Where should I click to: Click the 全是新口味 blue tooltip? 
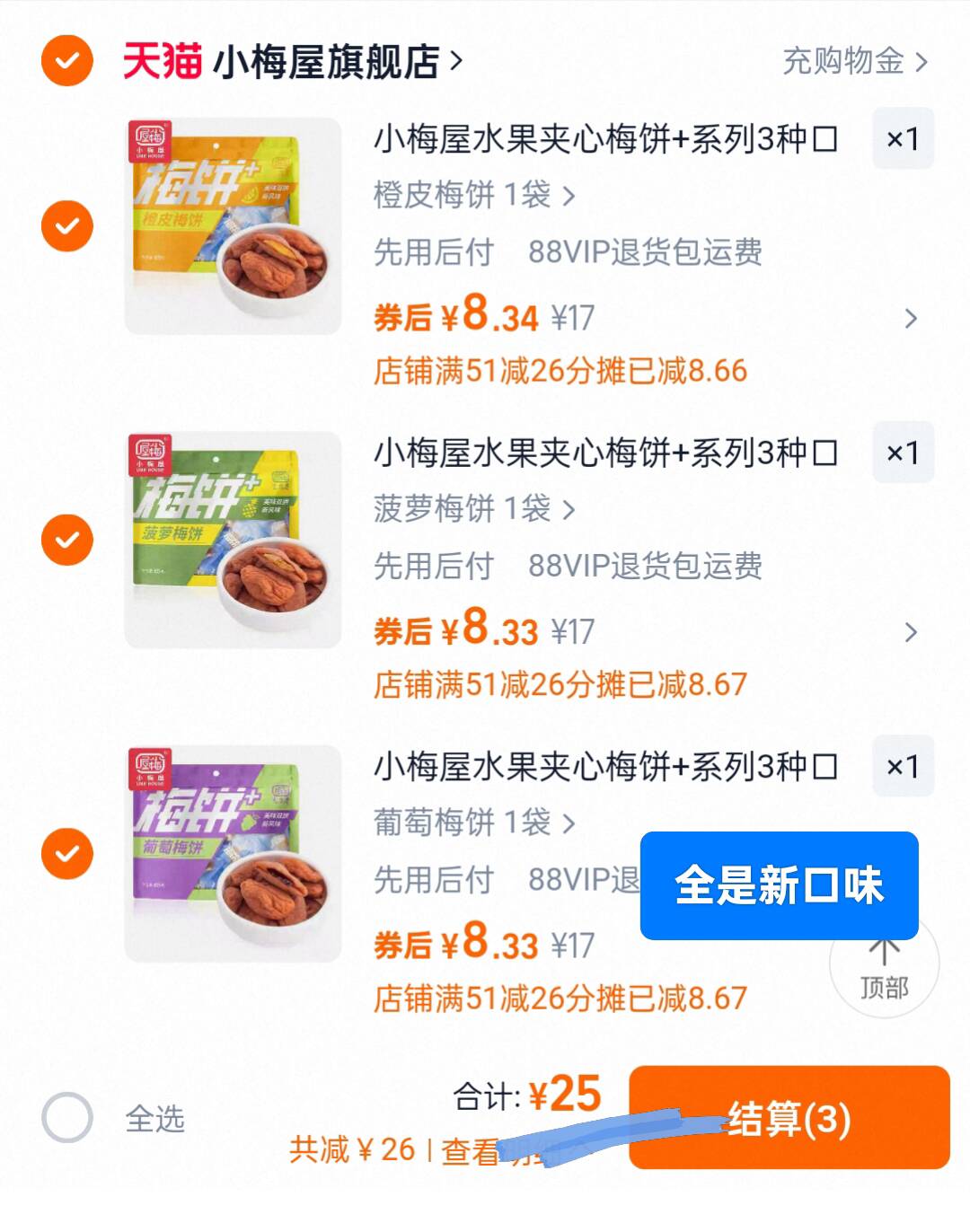pyautogui.click(x=779, y=884)
